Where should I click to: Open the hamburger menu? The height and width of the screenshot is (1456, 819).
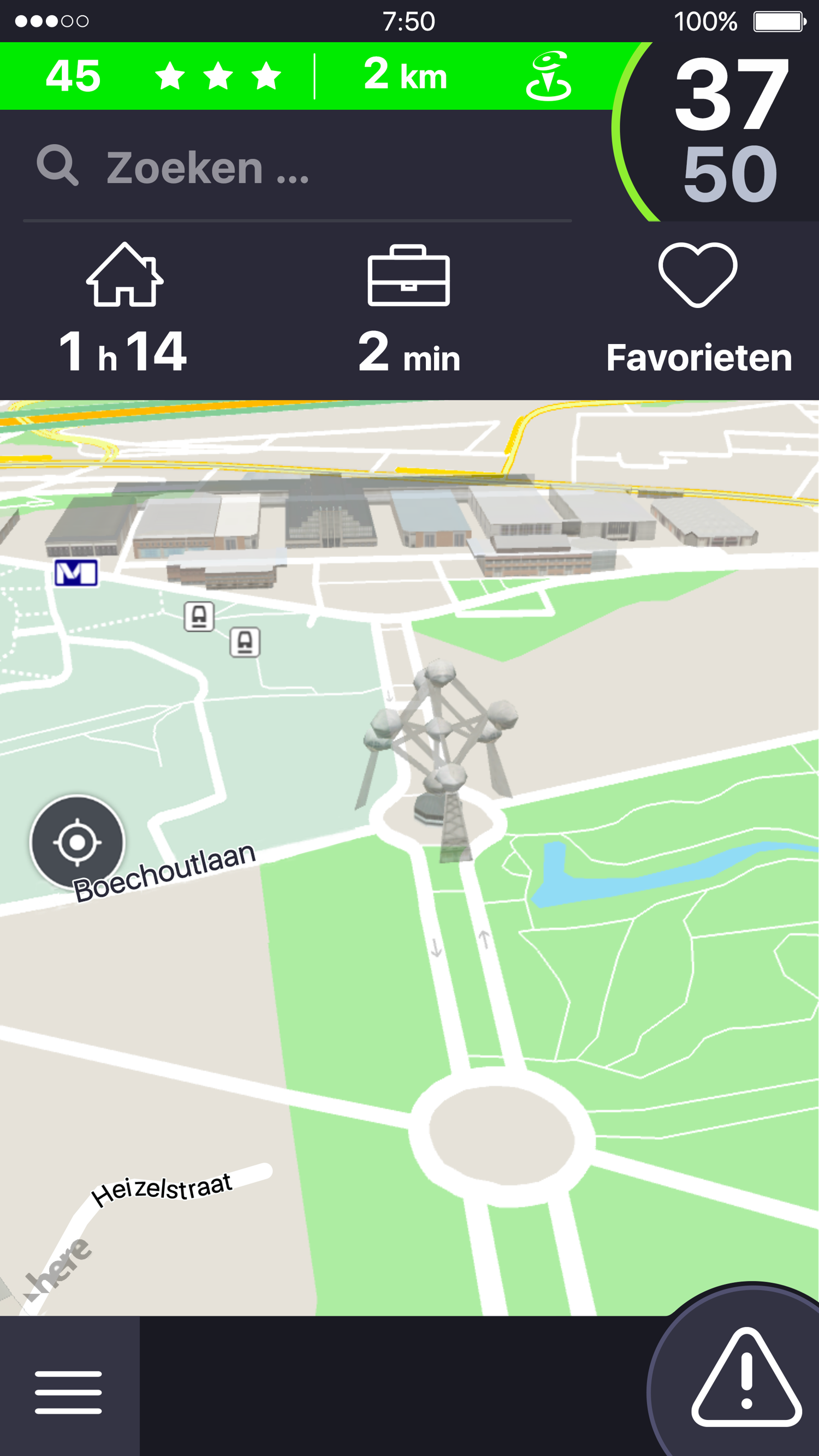[x=69, y=1392]
